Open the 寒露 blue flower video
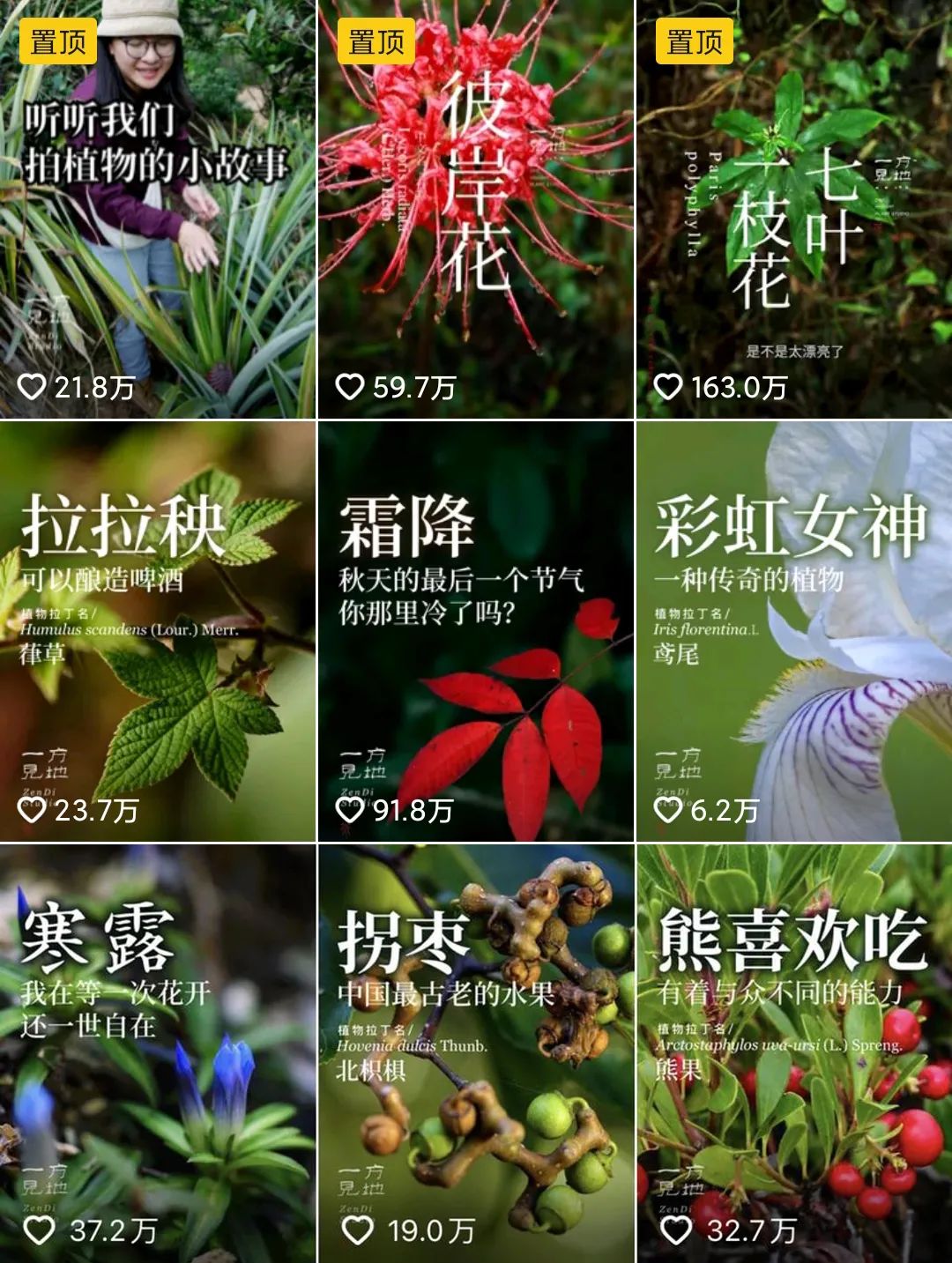Image resolution: width=952 pixels, height=1263 pixels. click(157, 1053)
